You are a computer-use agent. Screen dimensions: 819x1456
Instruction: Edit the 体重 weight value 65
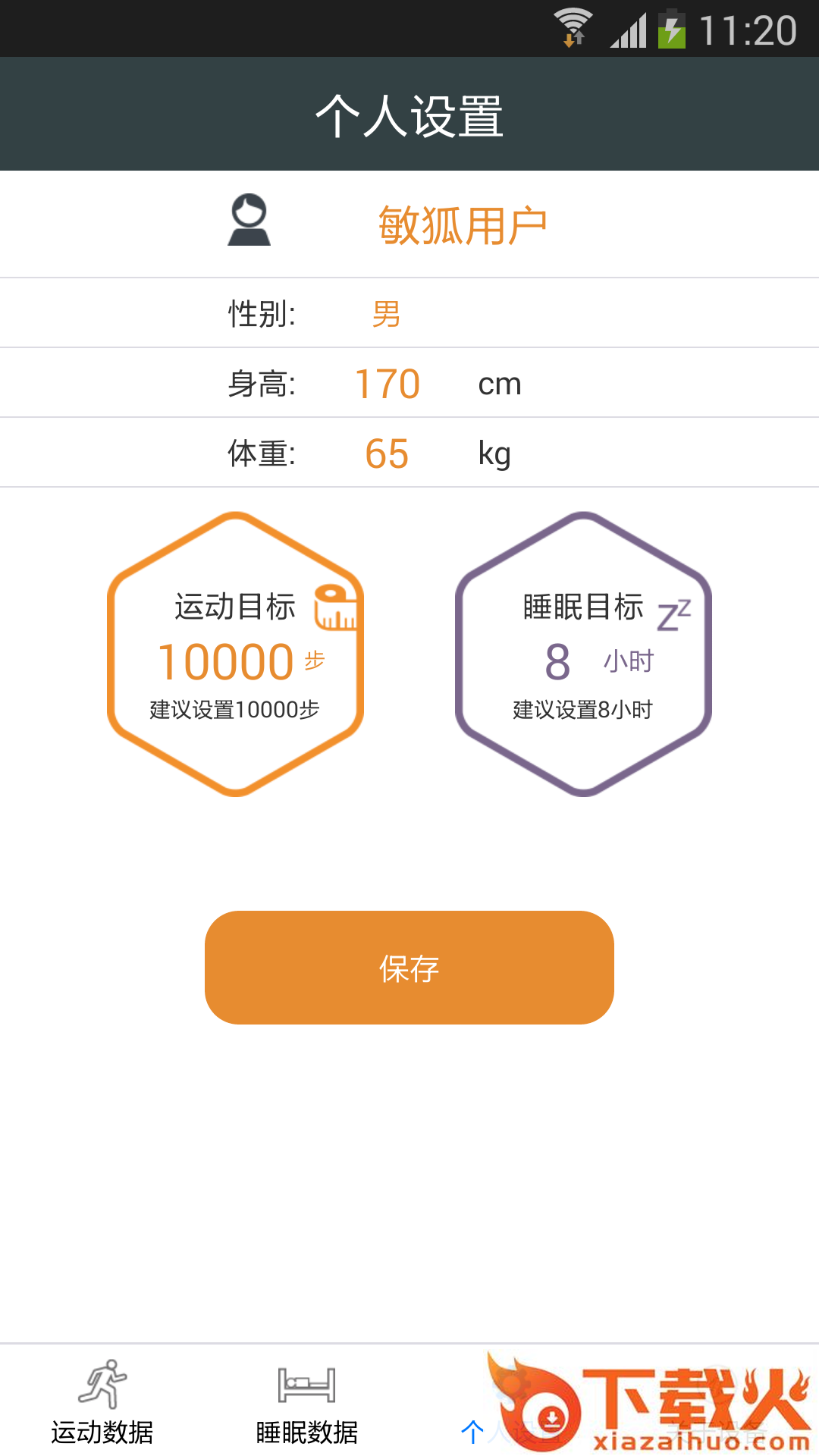[387, 453]
